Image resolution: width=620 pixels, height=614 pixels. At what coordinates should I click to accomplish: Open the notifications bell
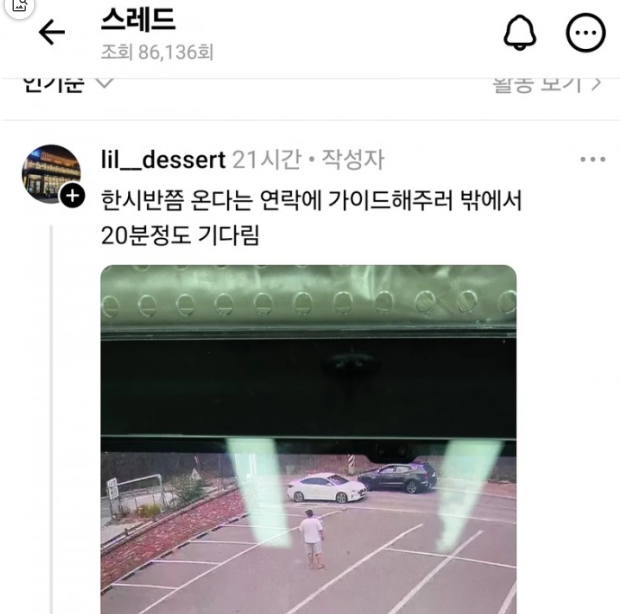click(520, 33)
